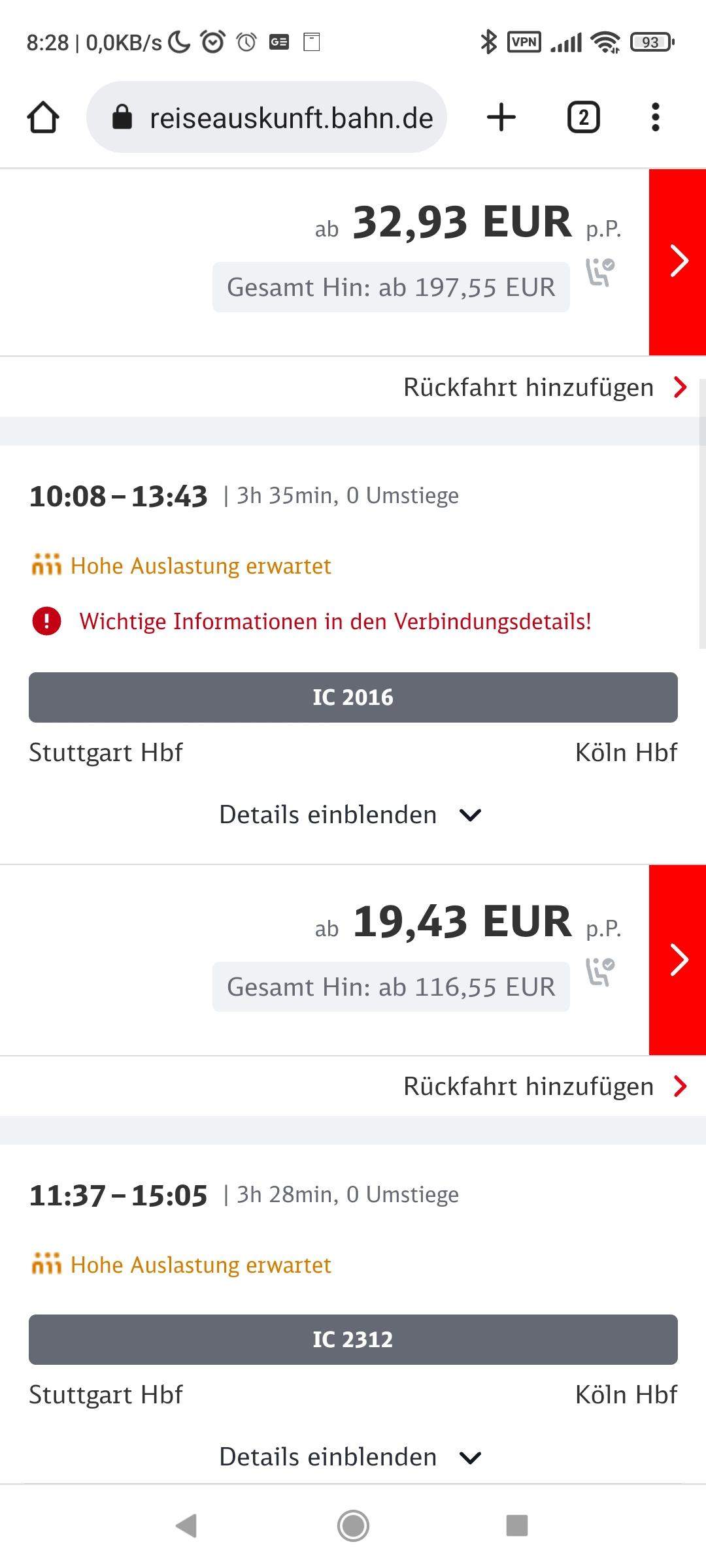Image resolution: width=706 pixels, height=1568 pixels.
Task: Tap the battery indicator in the status bar
Action: click(x=649, y=41)
